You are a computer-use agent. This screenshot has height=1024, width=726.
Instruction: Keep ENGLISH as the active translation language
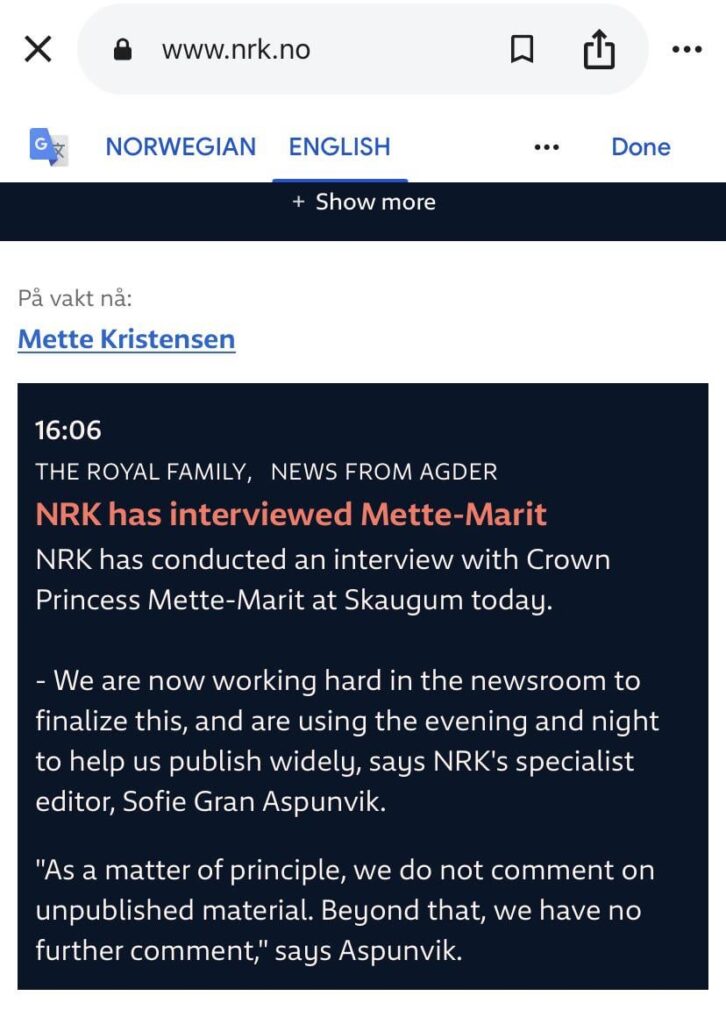tap(339, 147)
